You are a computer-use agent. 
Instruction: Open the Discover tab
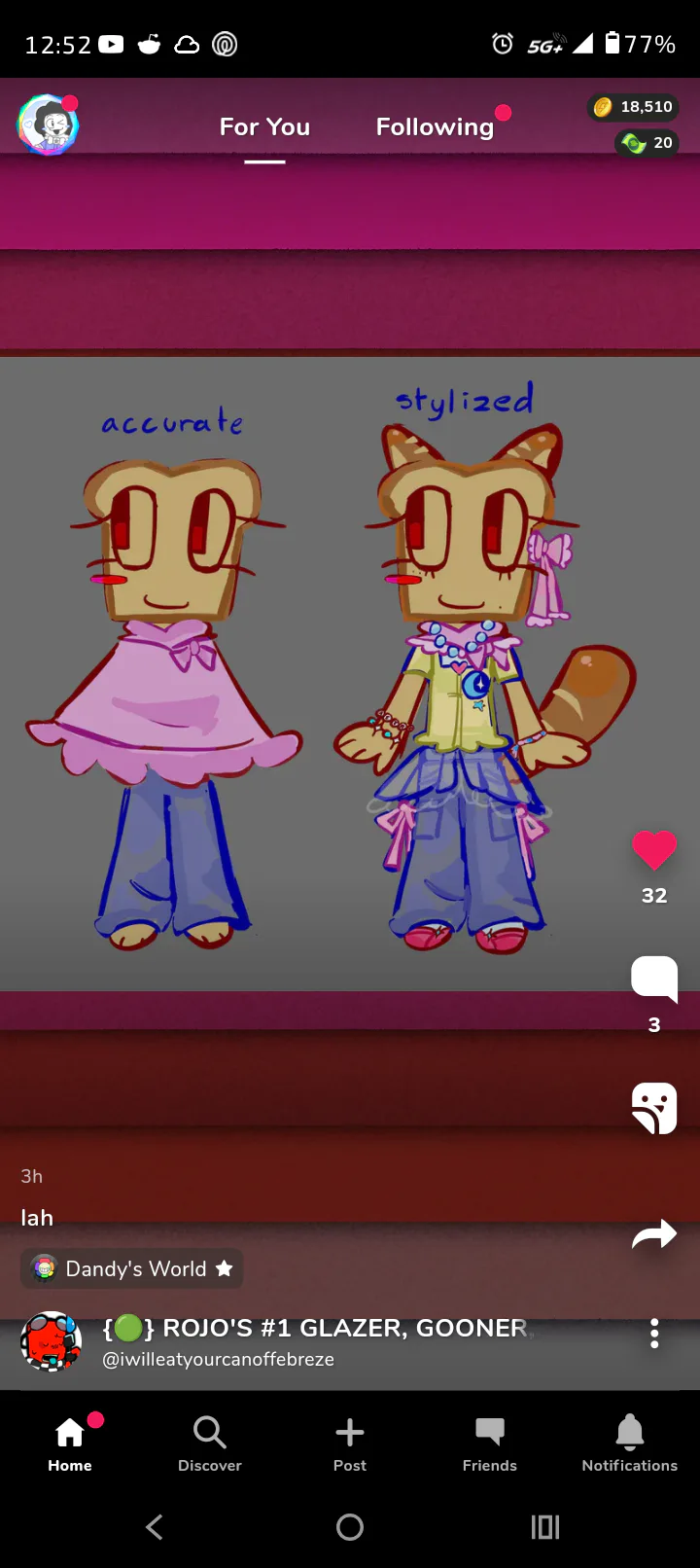click(x=210, y=1444)
